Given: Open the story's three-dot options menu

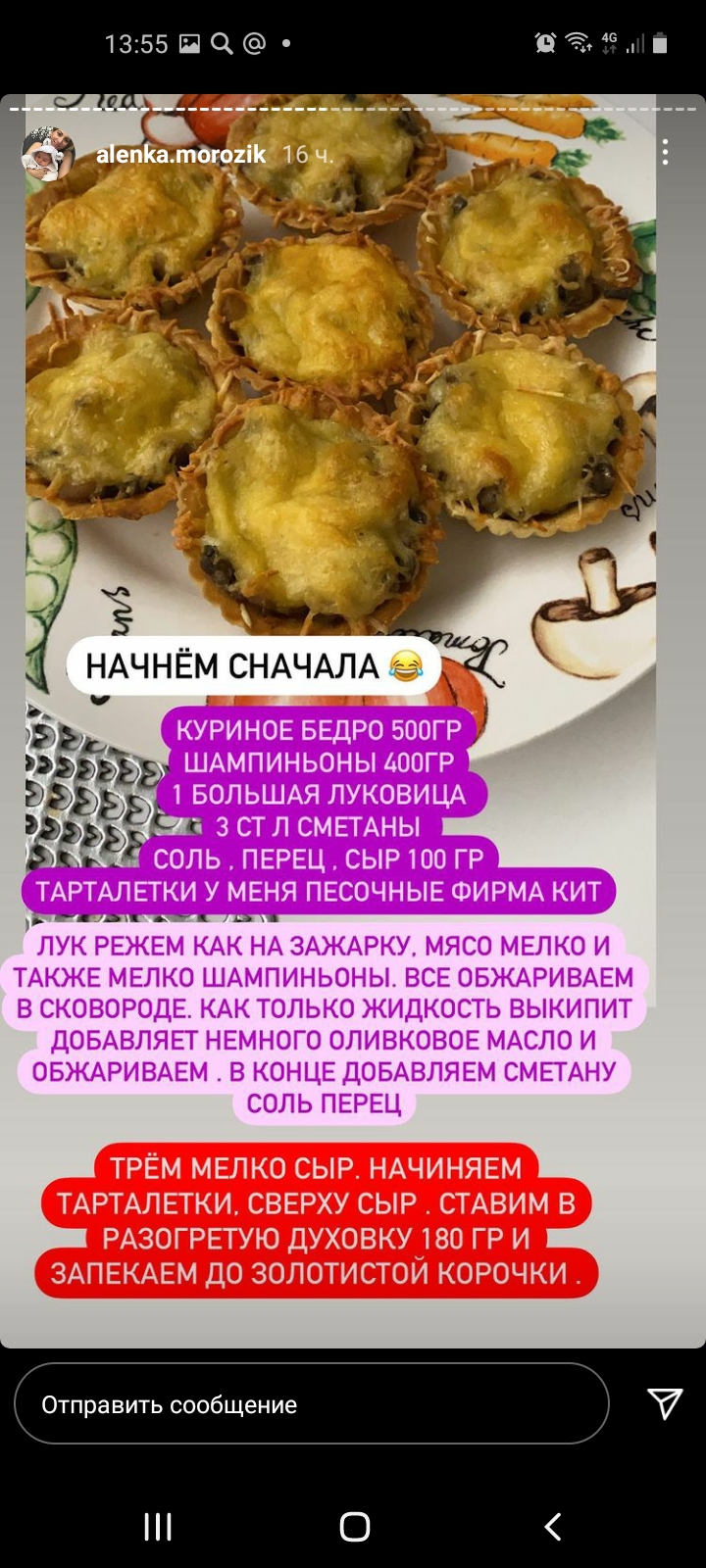Looking at the screenshot, I should [666, 152].
